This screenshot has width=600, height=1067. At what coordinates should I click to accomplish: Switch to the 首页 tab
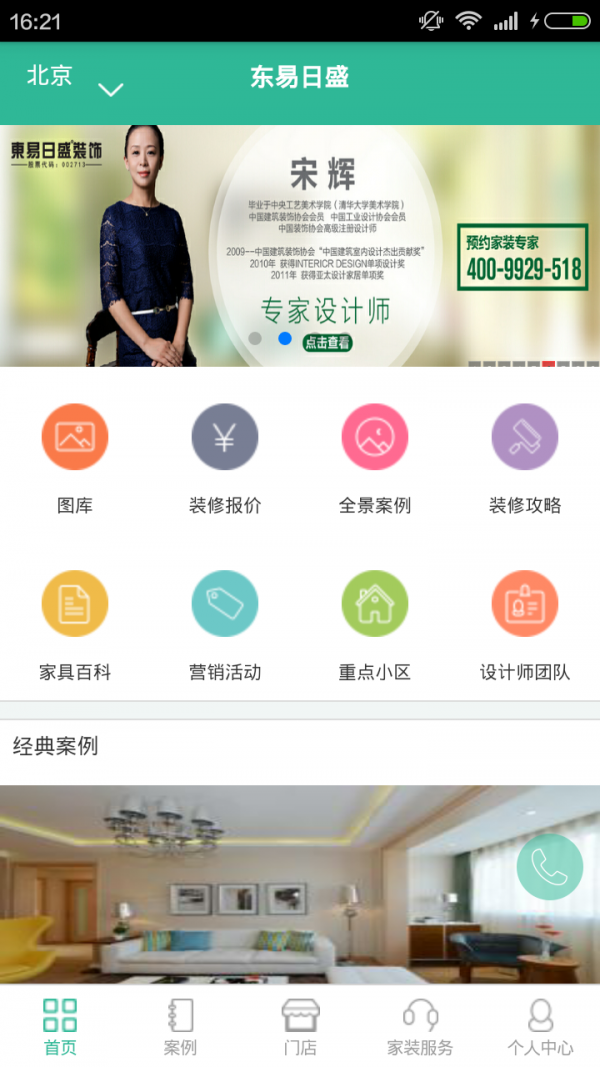point(60,1027)
